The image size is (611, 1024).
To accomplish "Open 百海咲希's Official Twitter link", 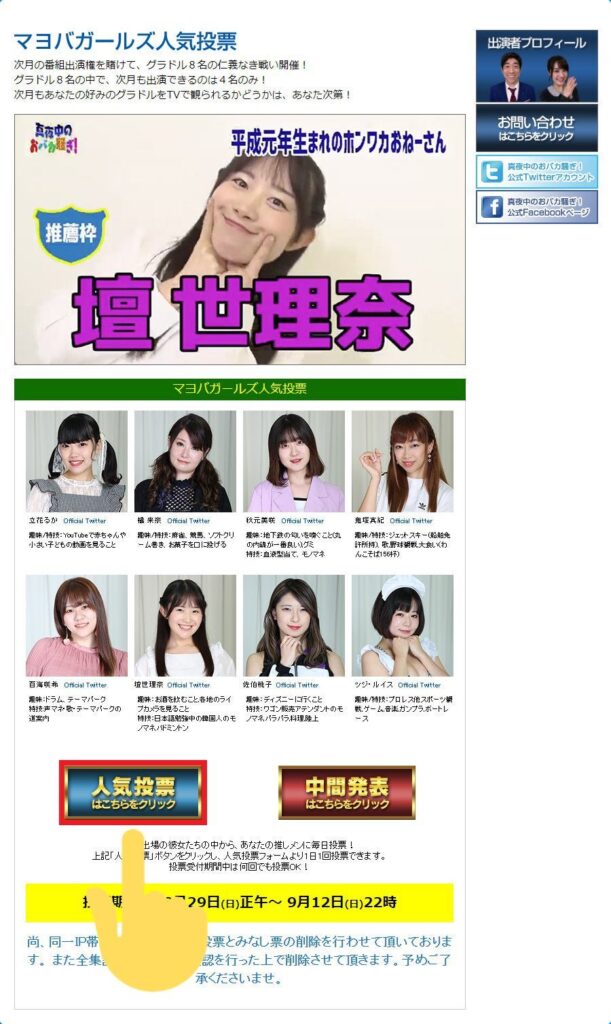I will click(x=87, y=685).
